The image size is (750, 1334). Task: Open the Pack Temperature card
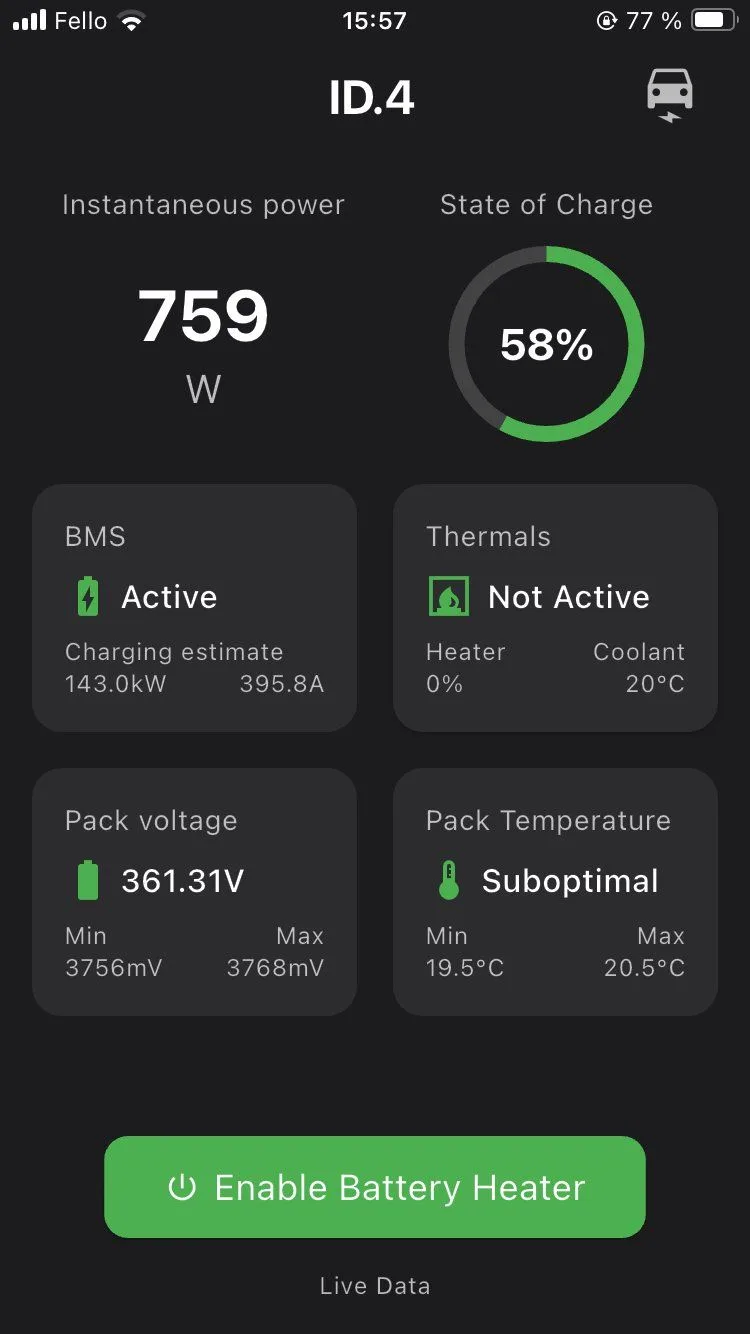tap(555, 892)
